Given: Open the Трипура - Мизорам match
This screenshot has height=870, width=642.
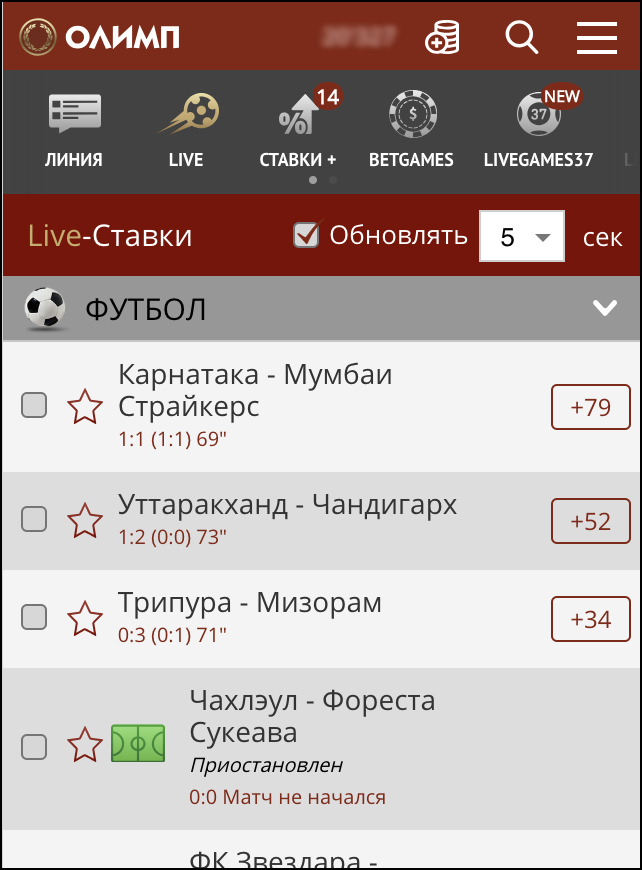Looking at the screenshot, I should pos(250,604).
